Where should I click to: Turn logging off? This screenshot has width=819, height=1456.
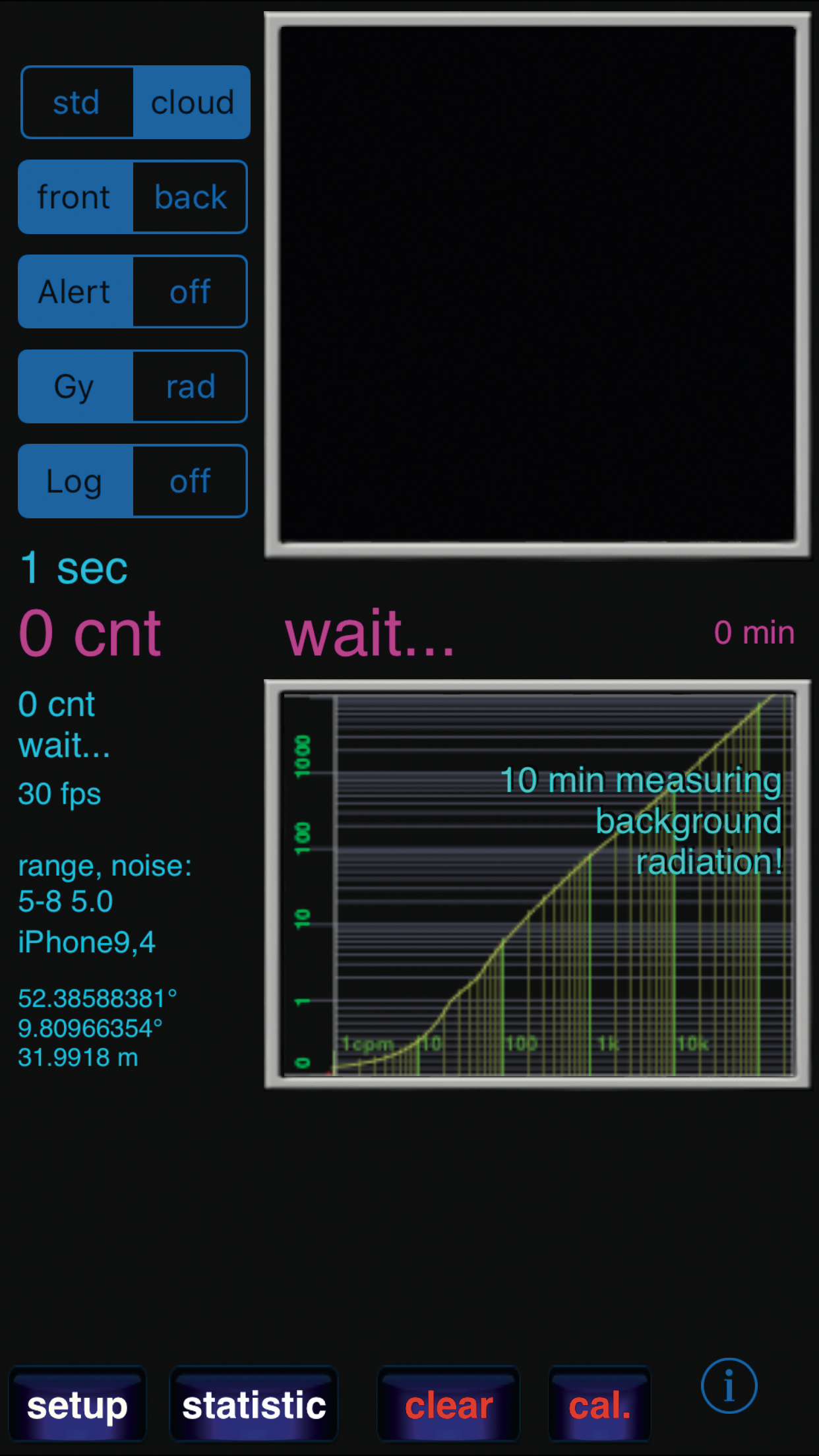pyautogui.click(x=190, y=481)
